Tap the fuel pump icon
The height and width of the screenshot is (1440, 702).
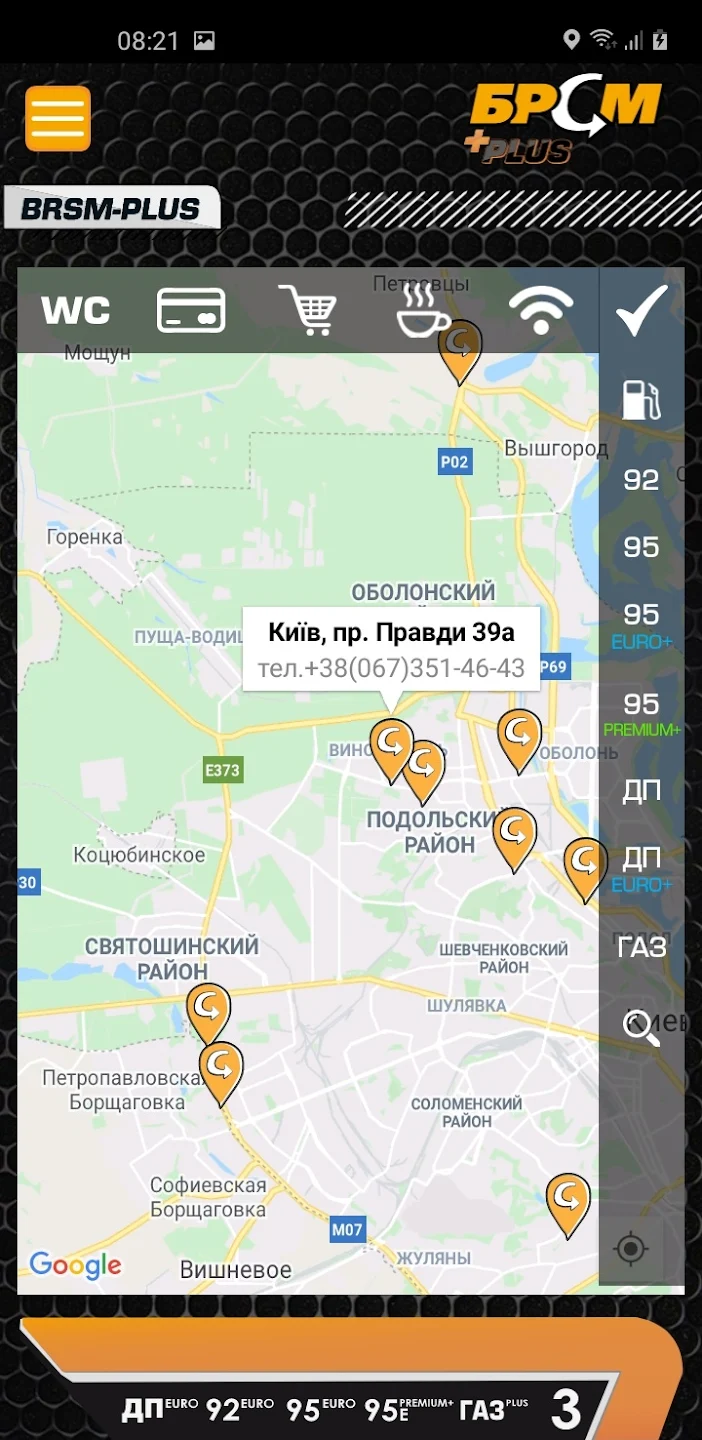pyautogui.click(x=641, y=400)
